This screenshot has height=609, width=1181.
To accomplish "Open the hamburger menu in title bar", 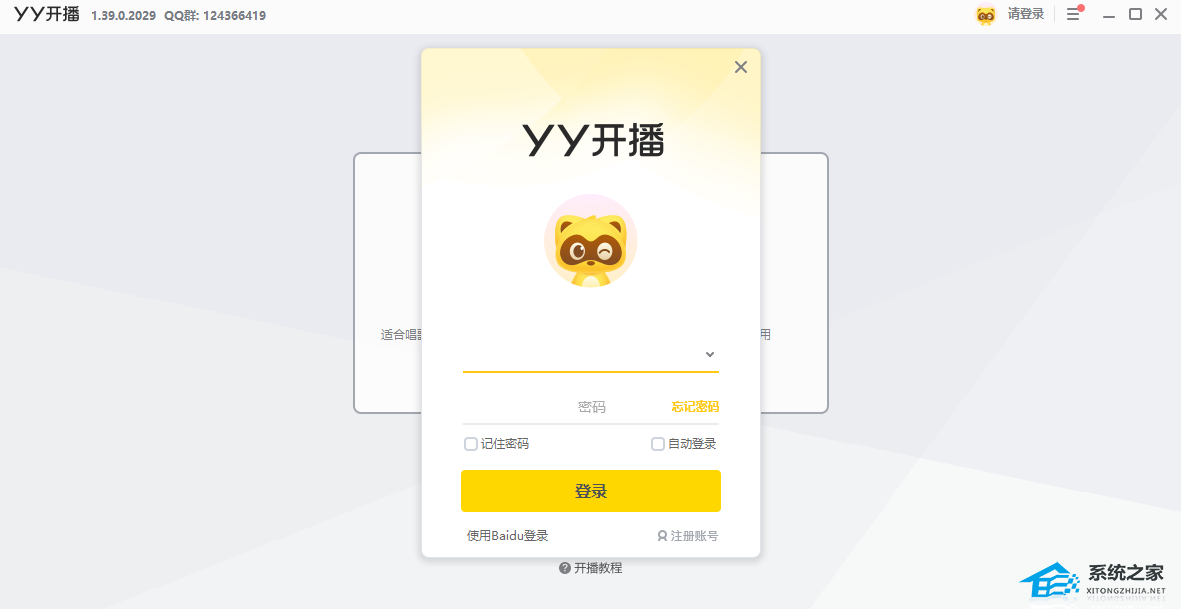I will pyautogui.click(x=1073, y=14).
